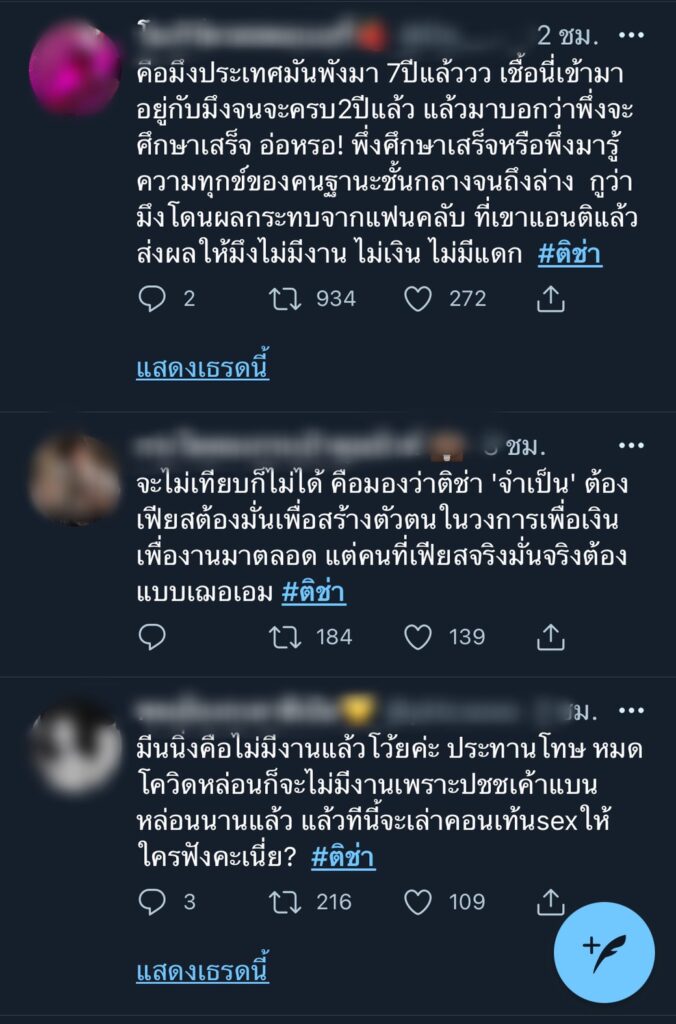Like the tweet with 272 likes

click(x=419, y=298)
